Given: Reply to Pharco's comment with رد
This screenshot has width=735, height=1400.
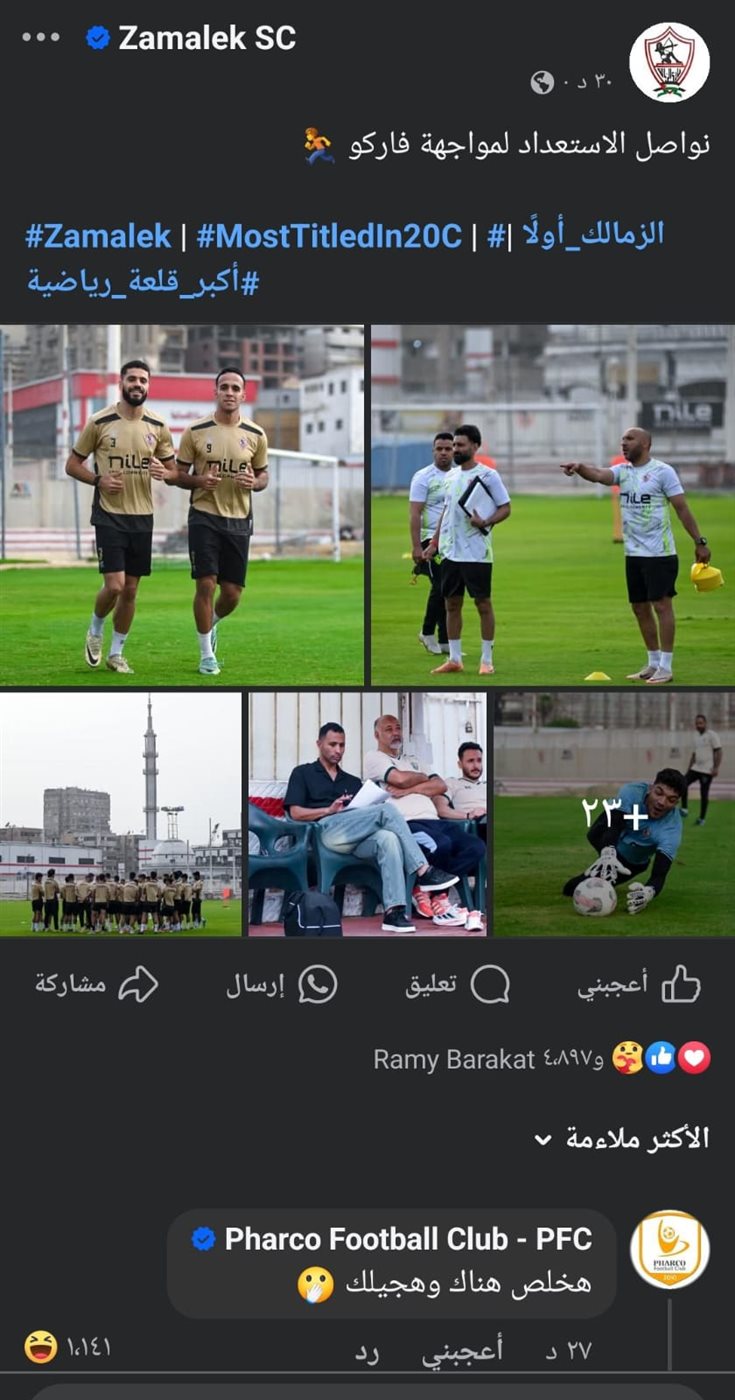Looking at the screenshot, I should pyautogui.click(x=369, y=1351).
